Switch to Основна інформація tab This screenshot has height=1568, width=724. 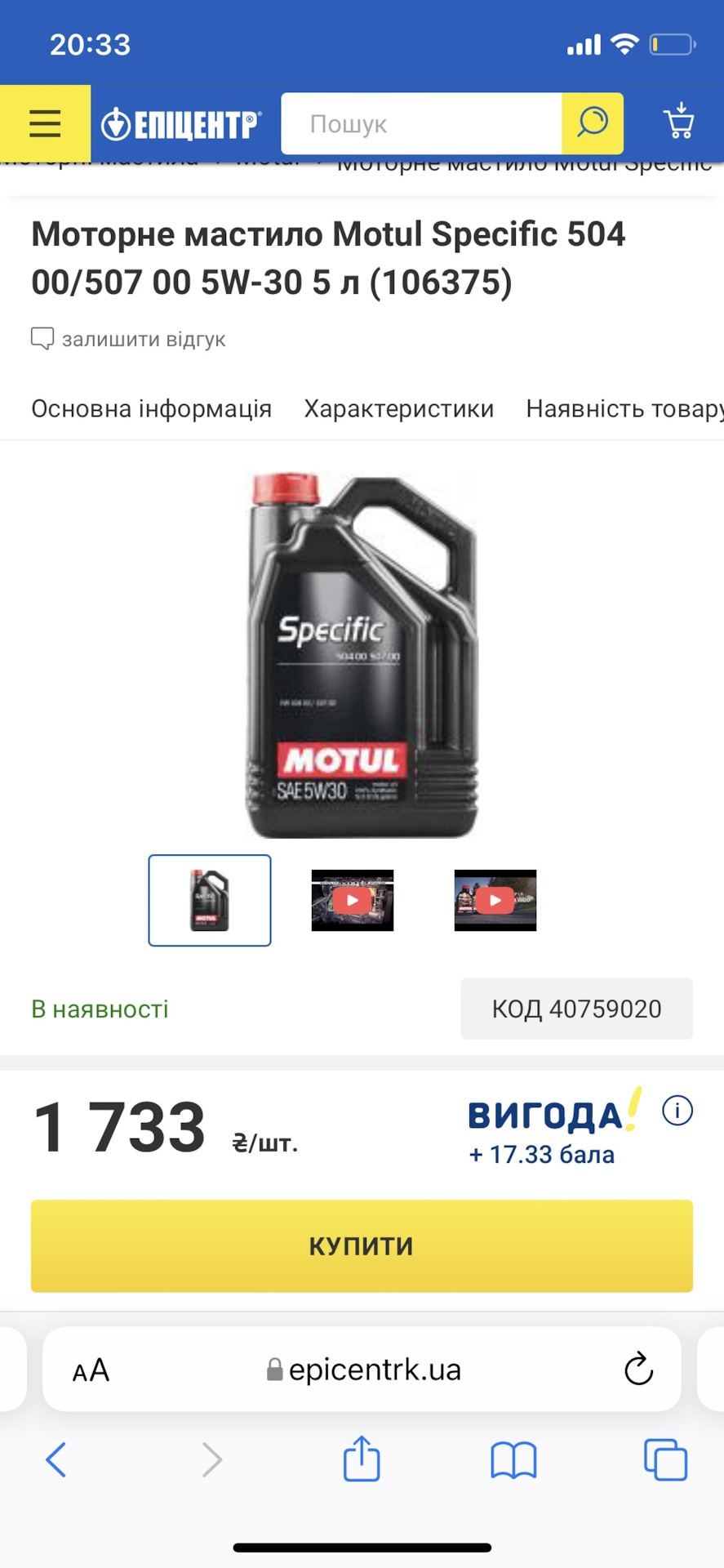151,408
